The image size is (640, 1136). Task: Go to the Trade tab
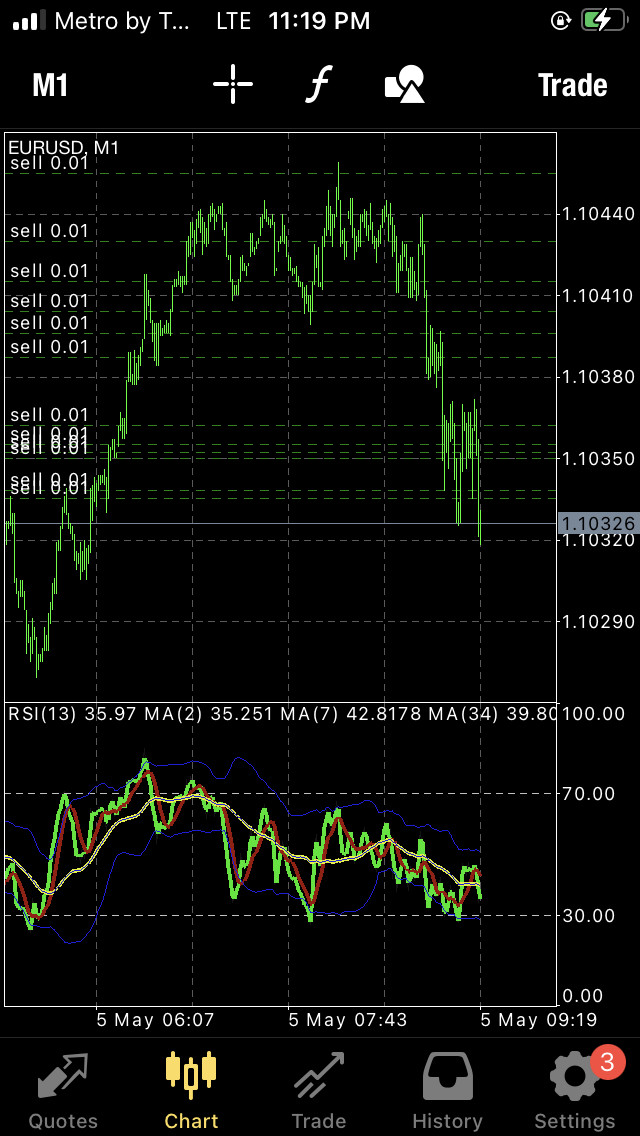pos(319,1090)
